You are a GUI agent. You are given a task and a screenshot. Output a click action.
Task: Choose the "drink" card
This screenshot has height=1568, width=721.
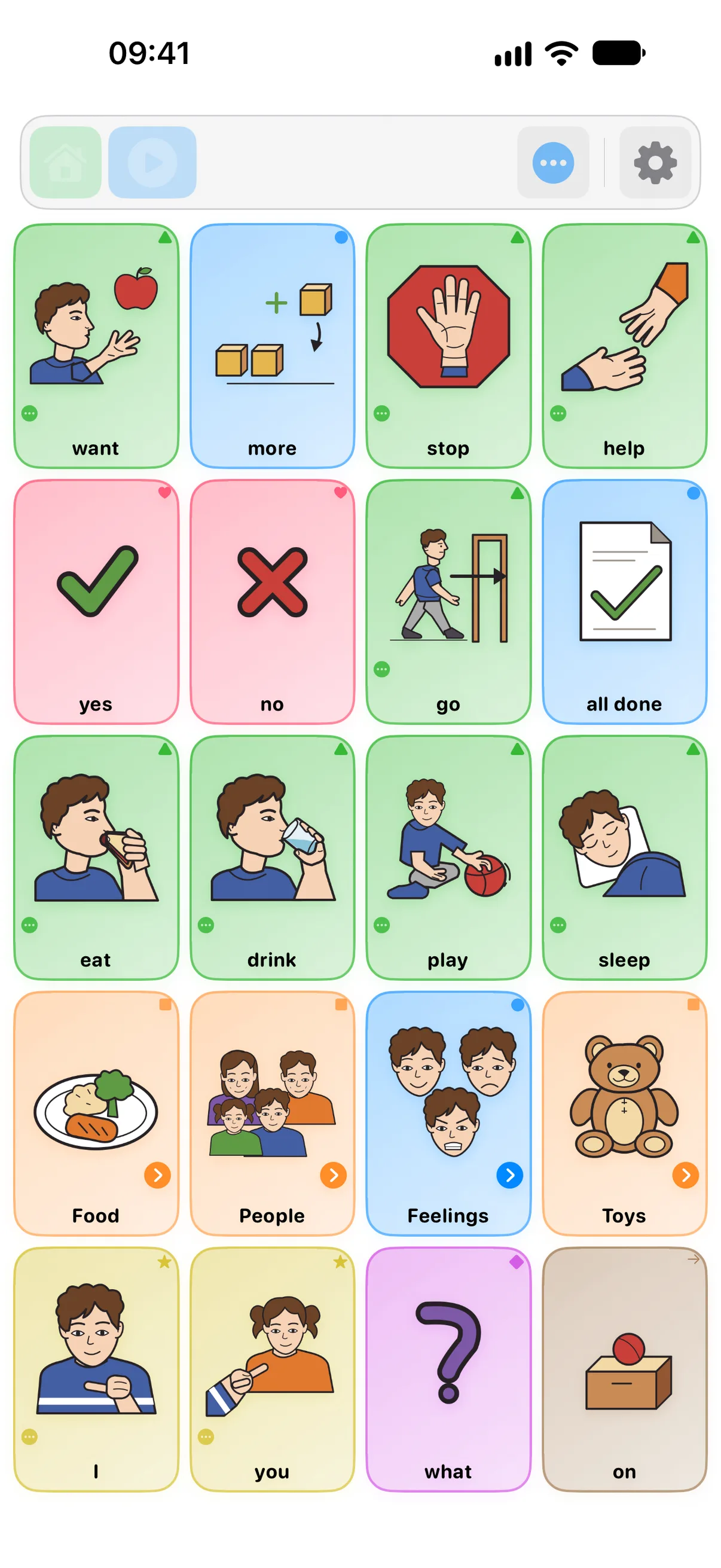pos(272,858)
